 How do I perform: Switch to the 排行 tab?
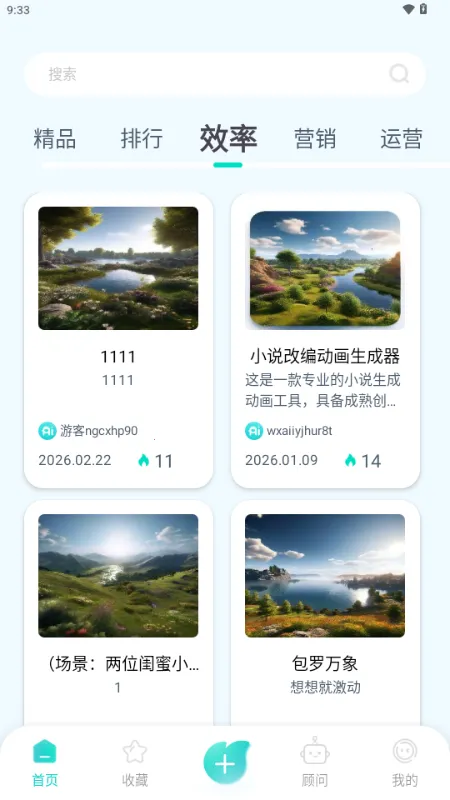[142, 139]
